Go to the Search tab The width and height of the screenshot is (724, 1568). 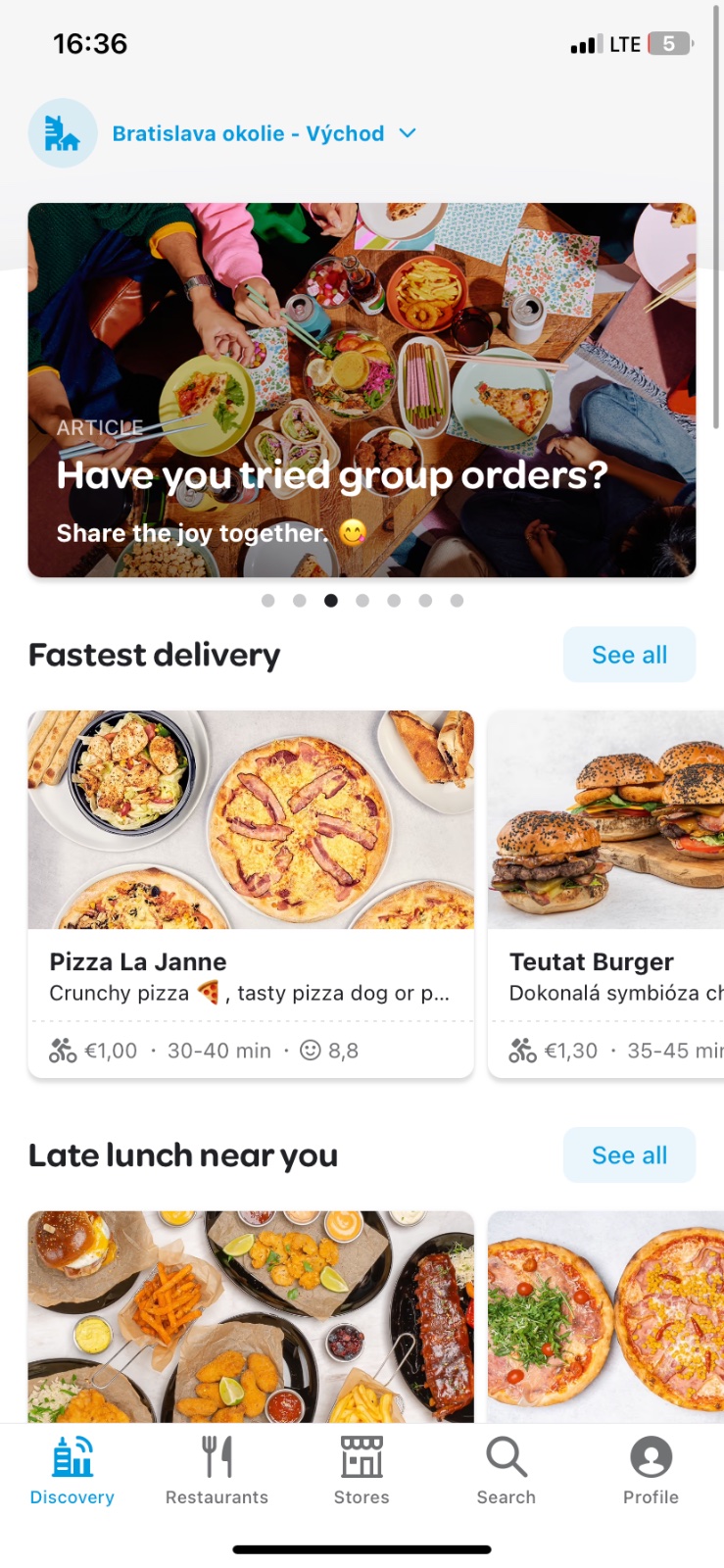coord(507,1470)
